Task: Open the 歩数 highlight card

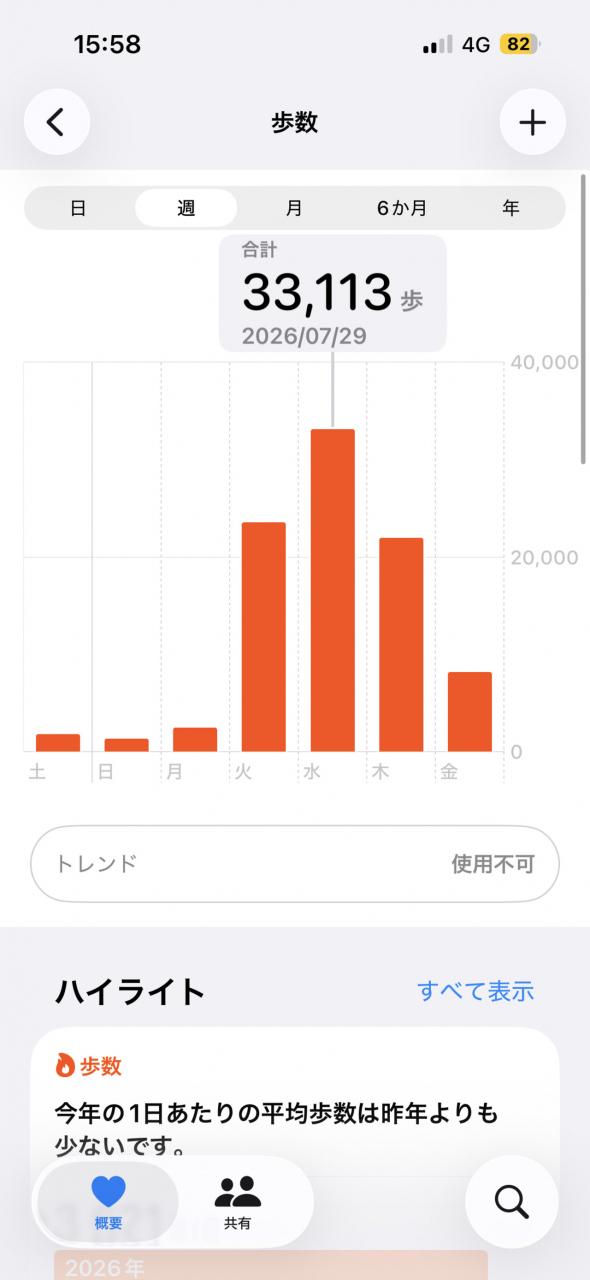Action: tap(295, 1100)
